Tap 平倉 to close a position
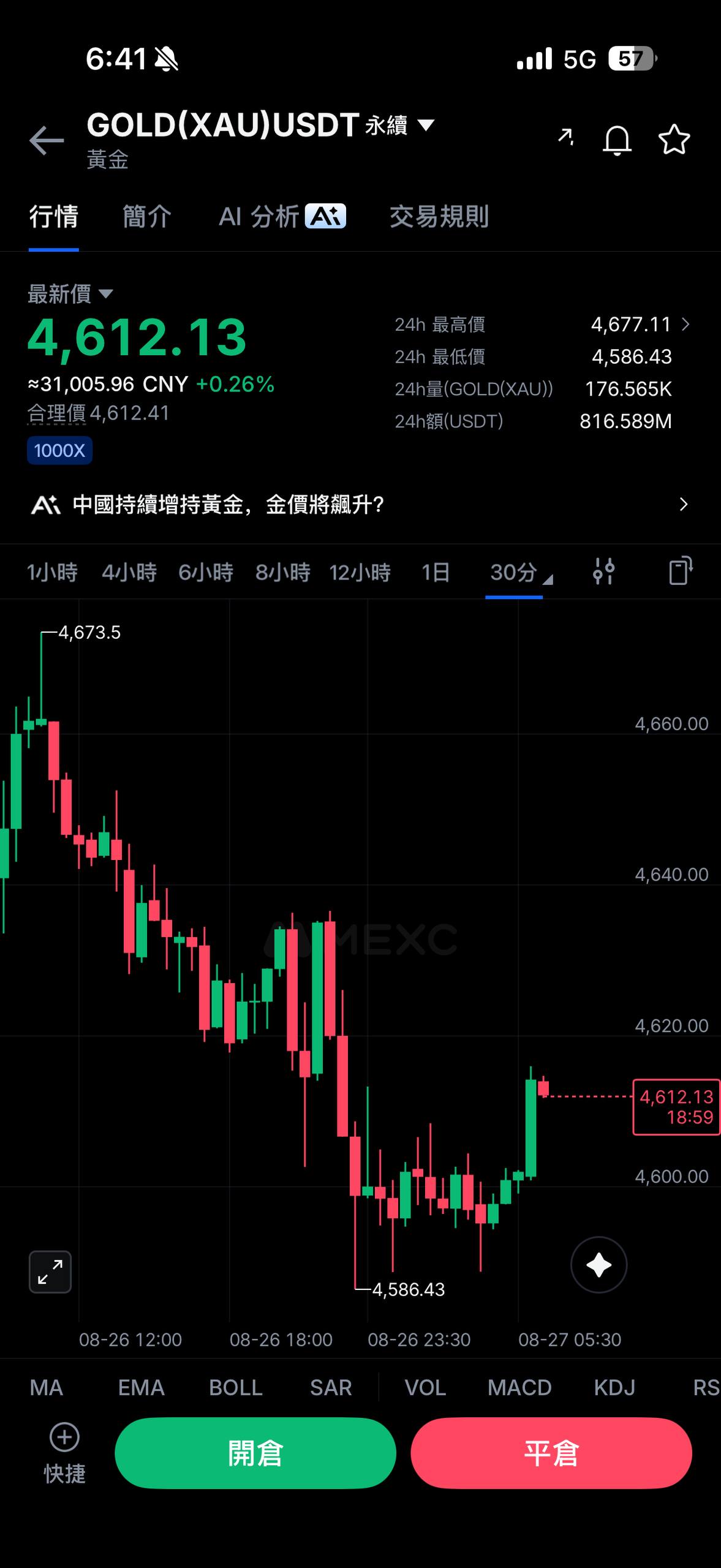721x1568 pixels. point(551,1453)
